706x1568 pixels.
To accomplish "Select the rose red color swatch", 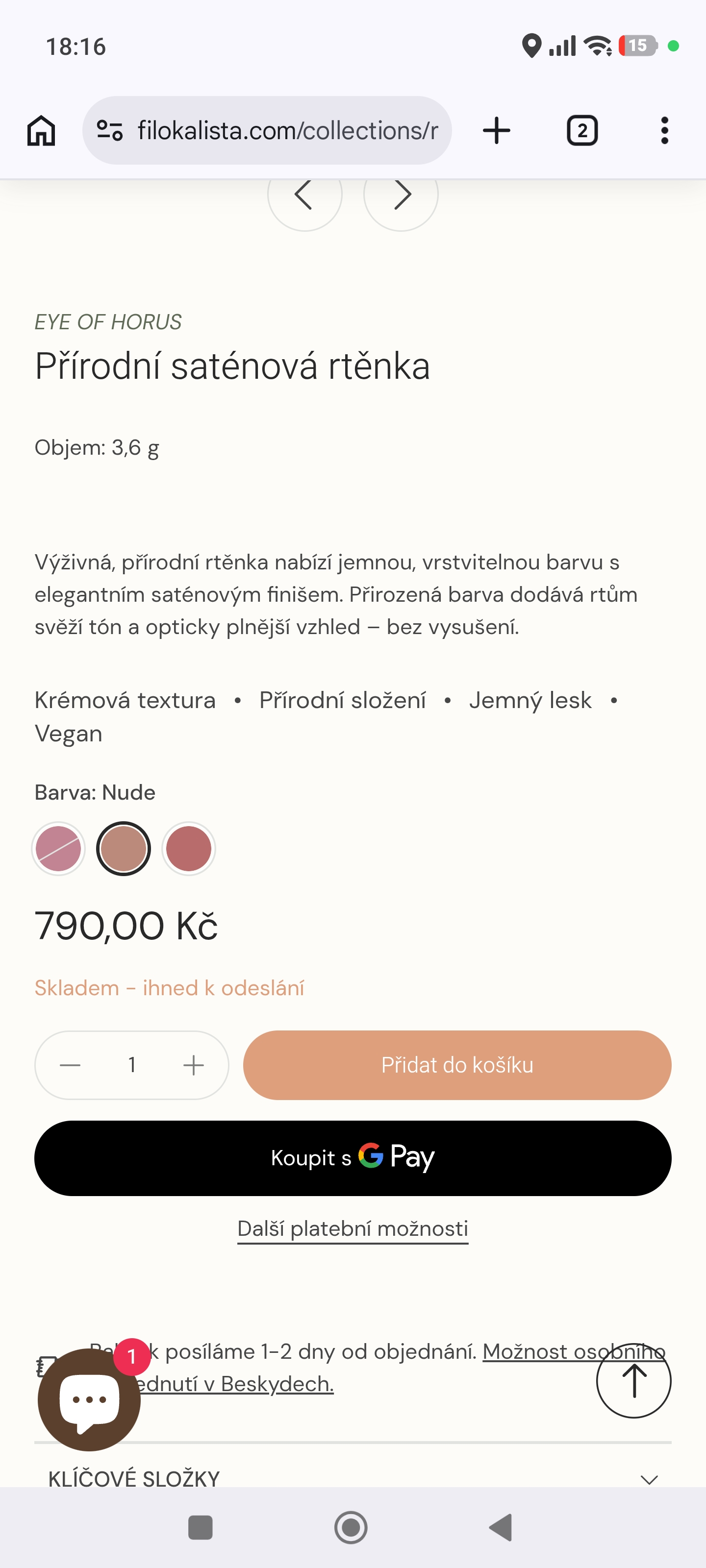I will click(x=189, y=849).
